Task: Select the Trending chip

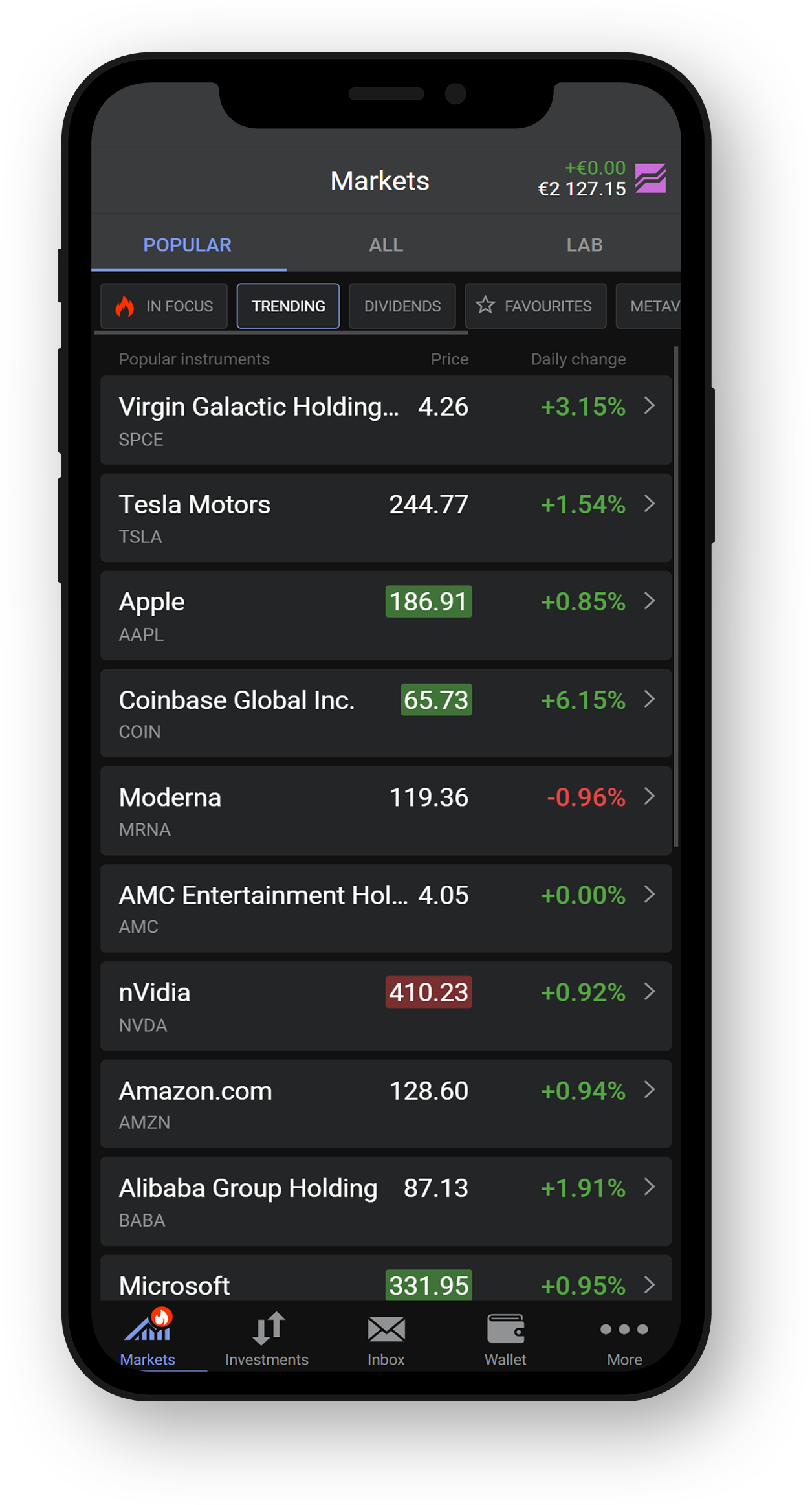Action: coord(288,306)
